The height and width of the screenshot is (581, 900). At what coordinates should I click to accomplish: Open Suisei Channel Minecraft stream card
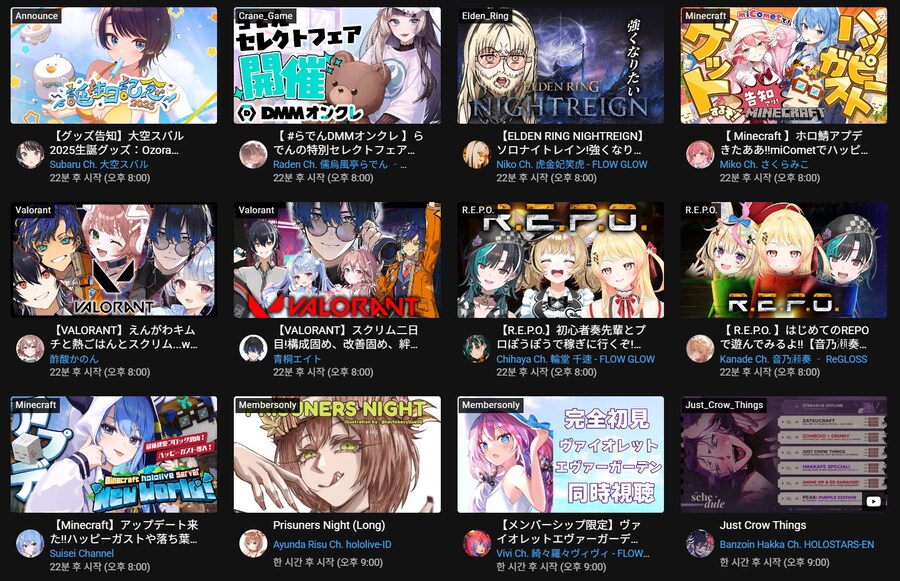click(x=114, y=455)
